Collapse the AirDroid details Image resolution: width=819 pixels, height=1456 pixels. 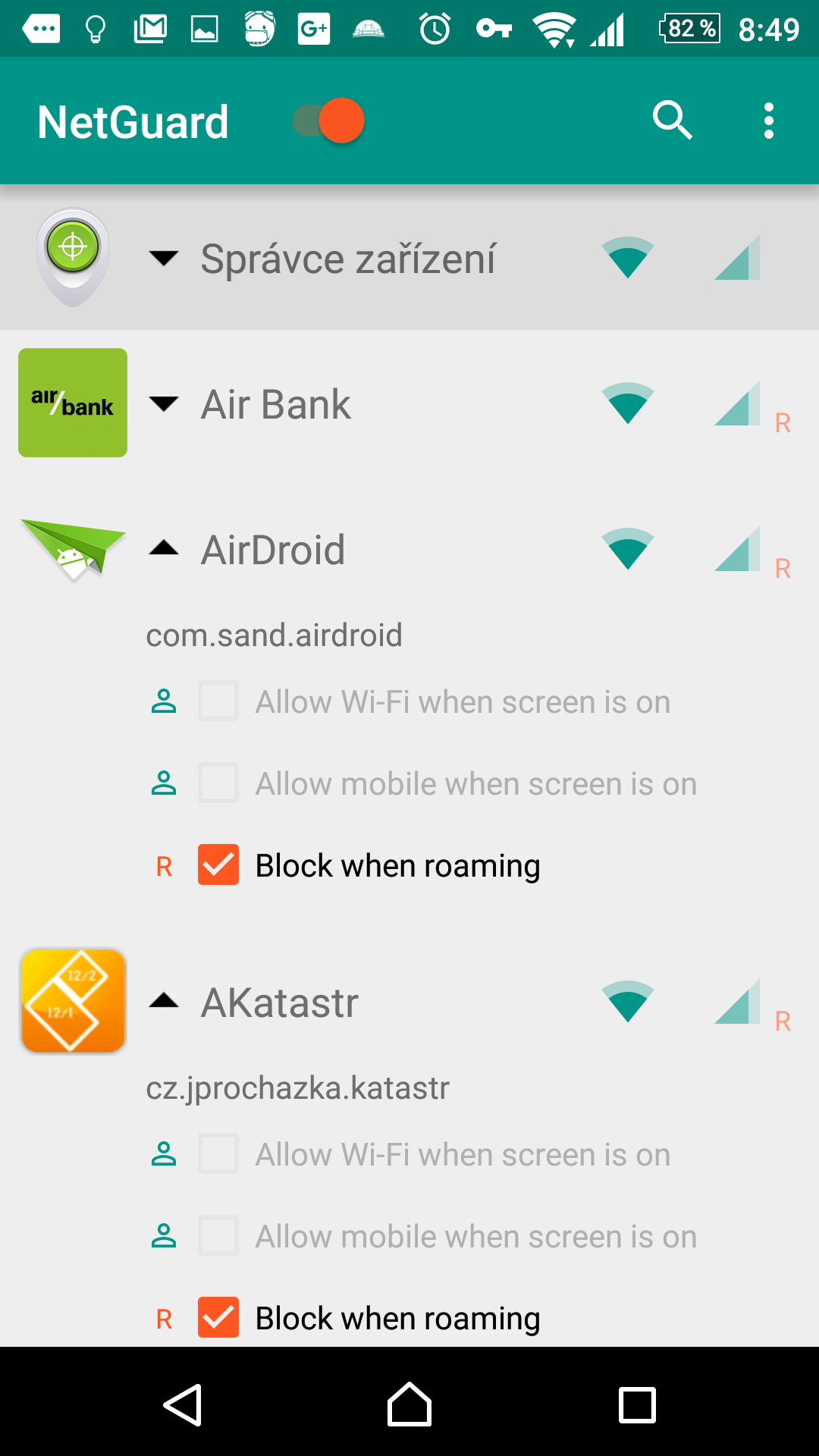[164, 548]
